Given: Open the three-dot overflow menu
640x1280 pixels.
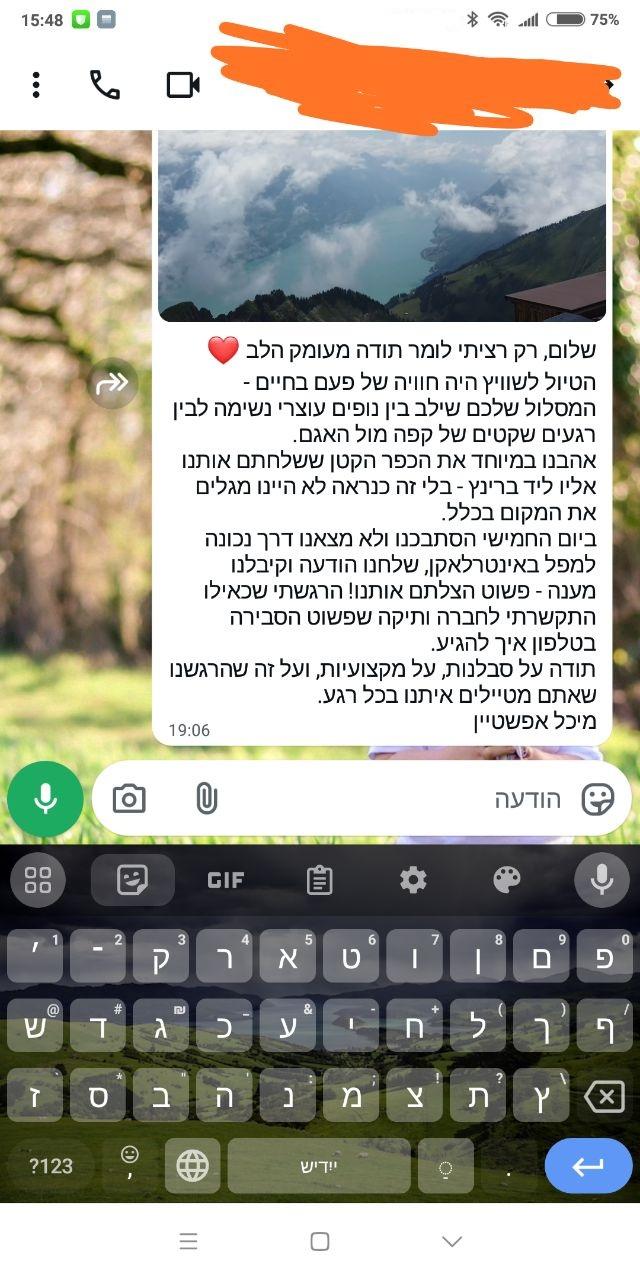Looking at the screenshot, I should (x=36, y=85).
